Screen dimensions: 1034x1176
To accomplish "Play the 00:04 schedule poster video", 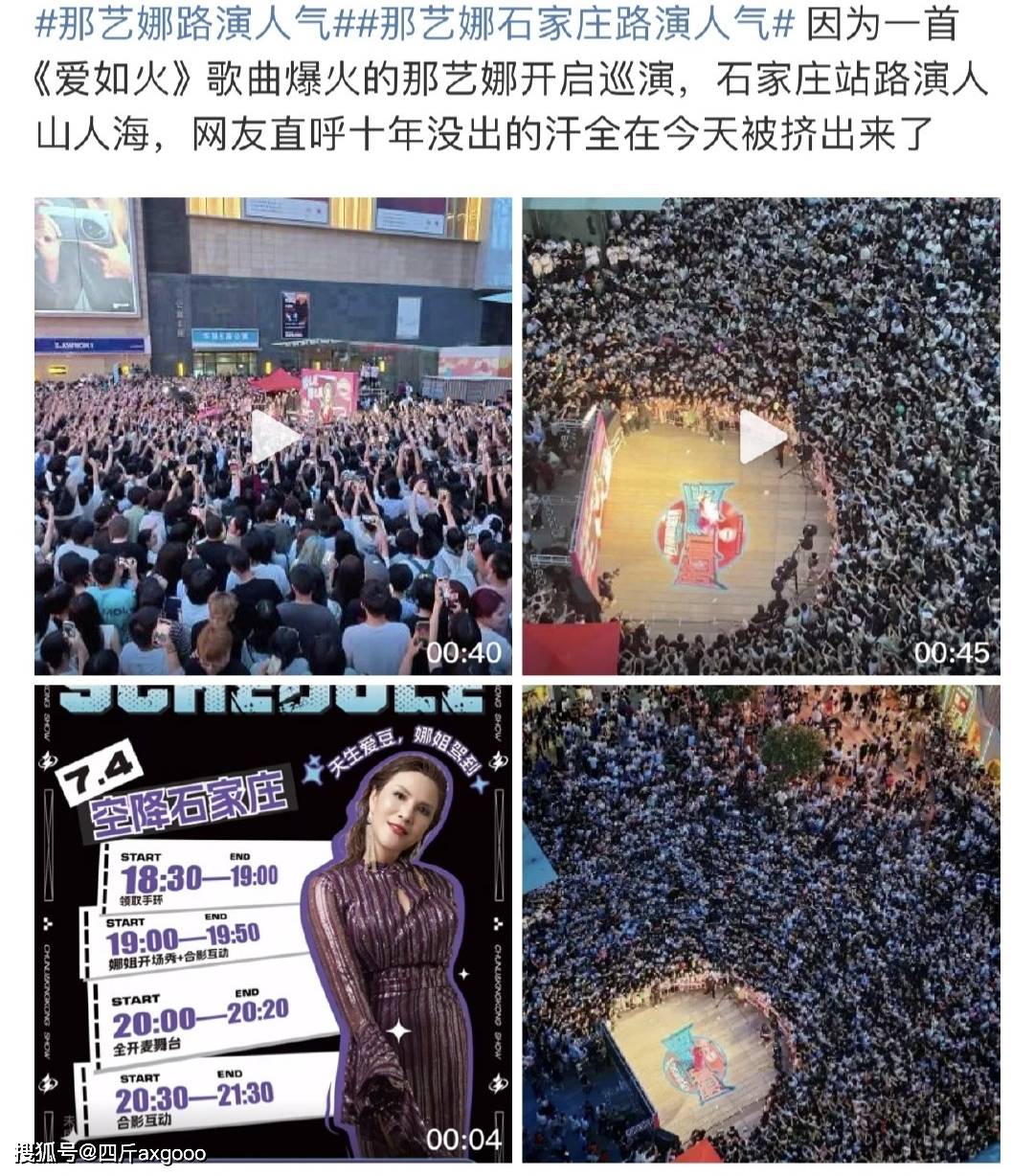I will point(274,924).
